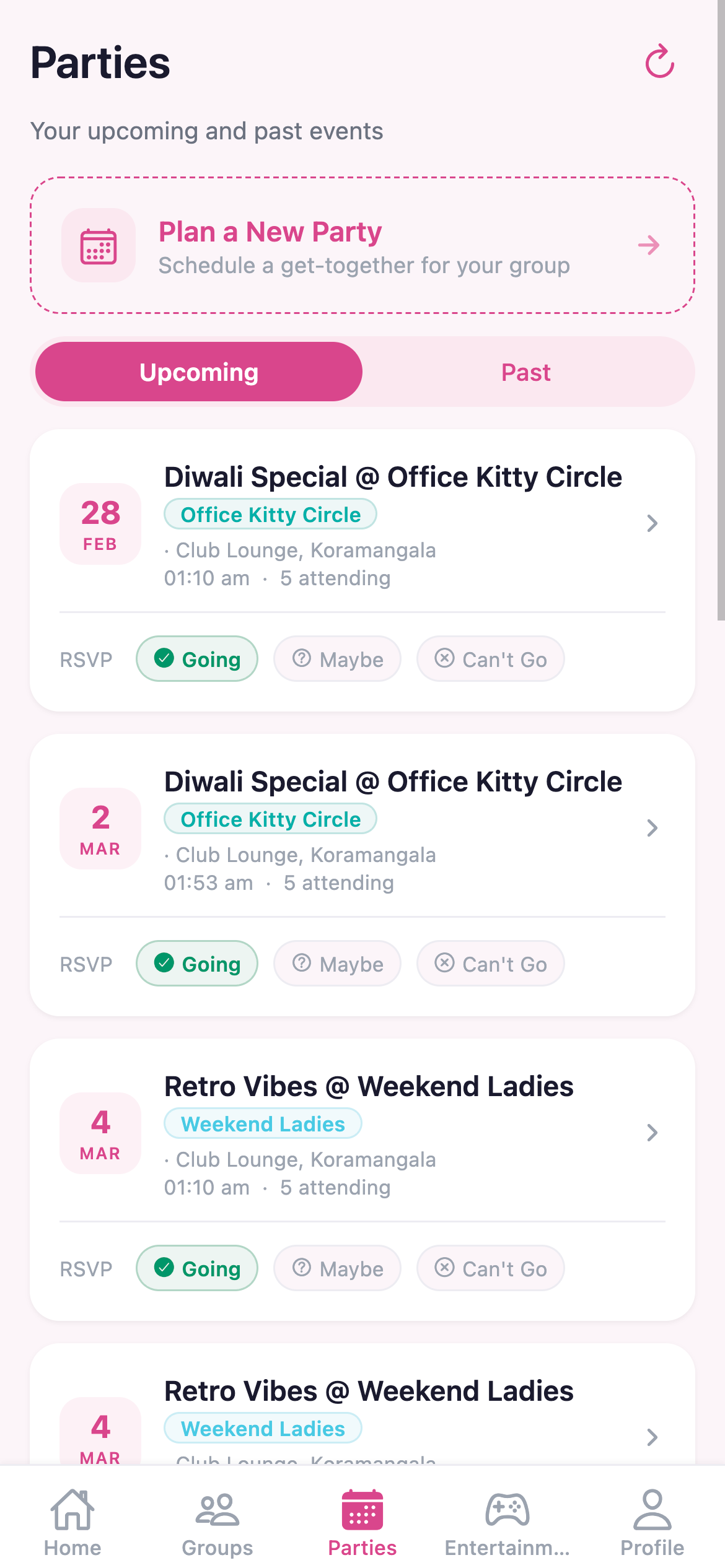Tap the Office Kitty Circle group badge
Screen dimensions: 725x1568
coord(270,515)
